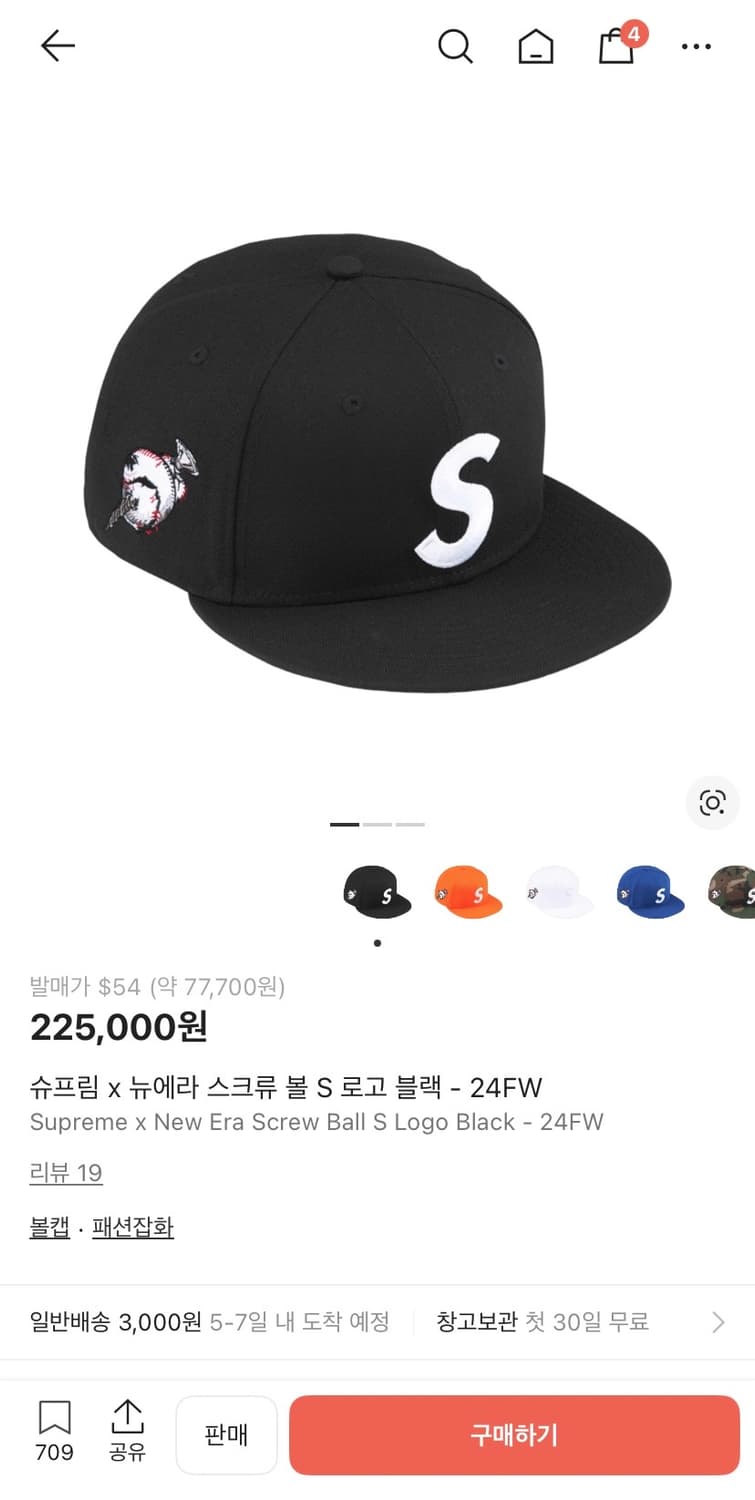755x1500 pixels.
Task: Select the camo cap thumbnail
Action: (733, 892)
